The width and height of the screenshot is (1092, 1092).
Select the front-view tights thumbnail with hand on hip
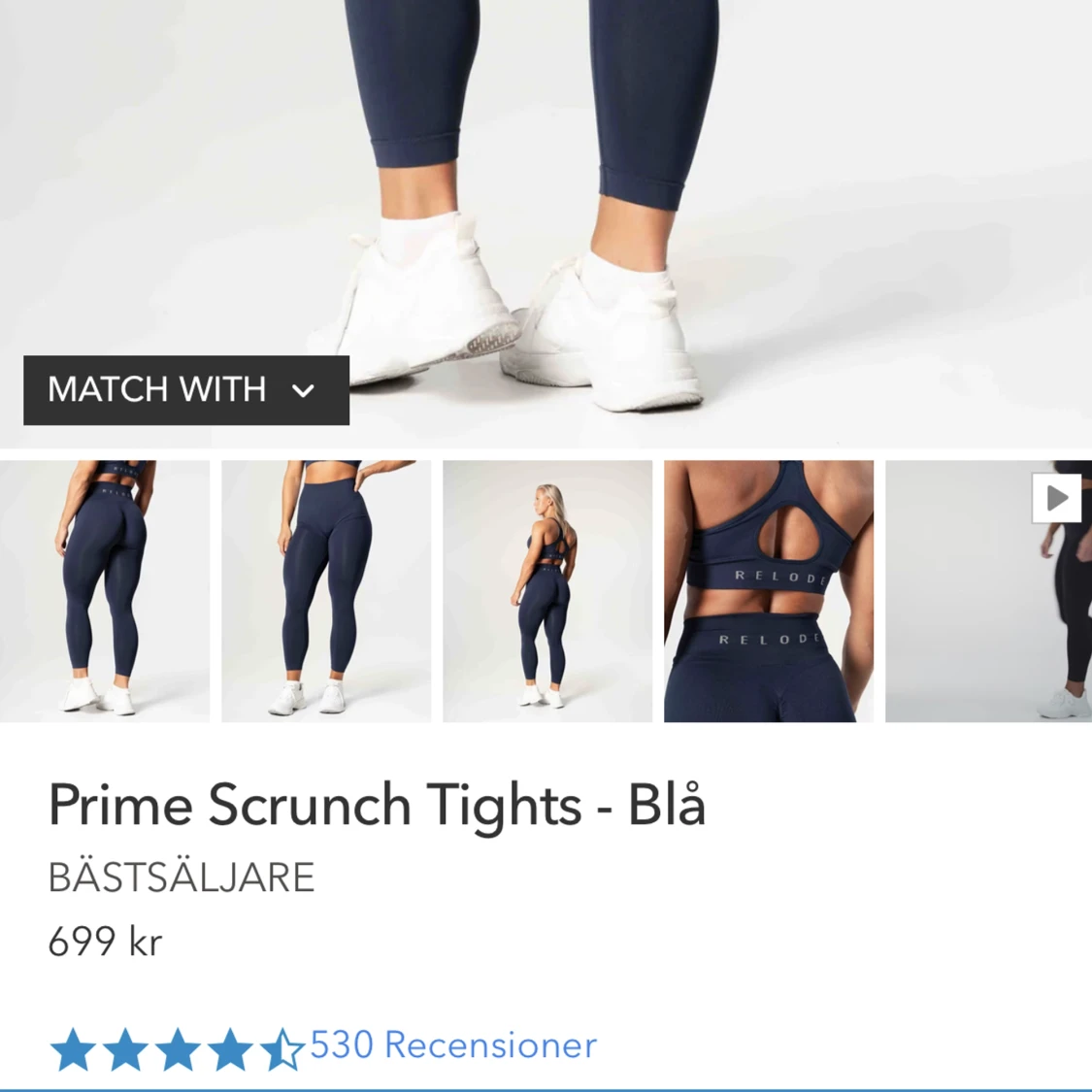click(326, 590)
